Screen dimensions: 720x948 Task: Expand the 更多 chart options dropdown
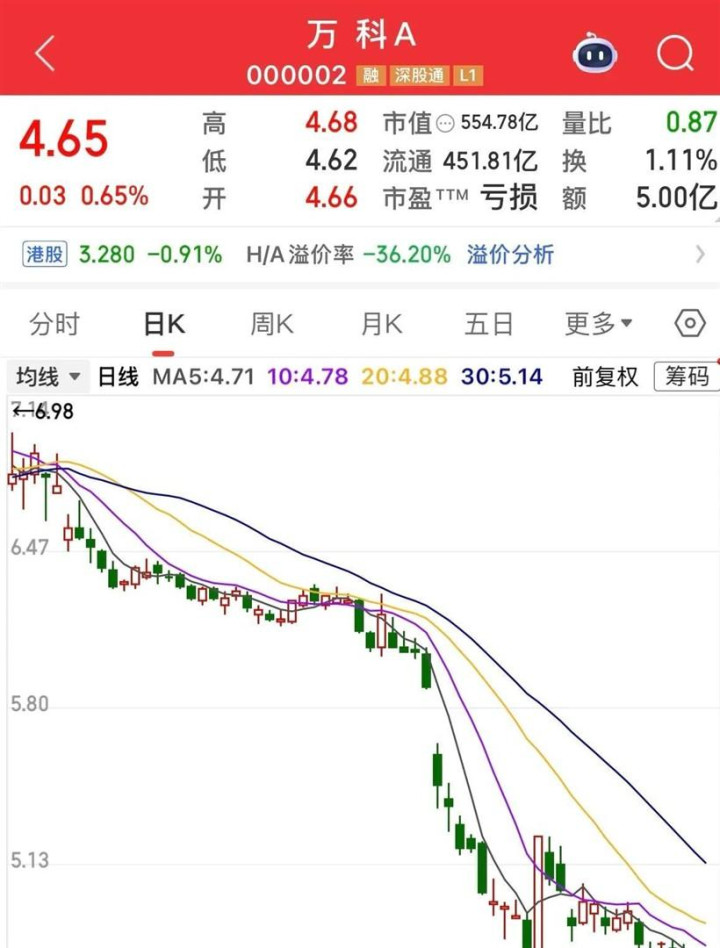click(598, 324)
